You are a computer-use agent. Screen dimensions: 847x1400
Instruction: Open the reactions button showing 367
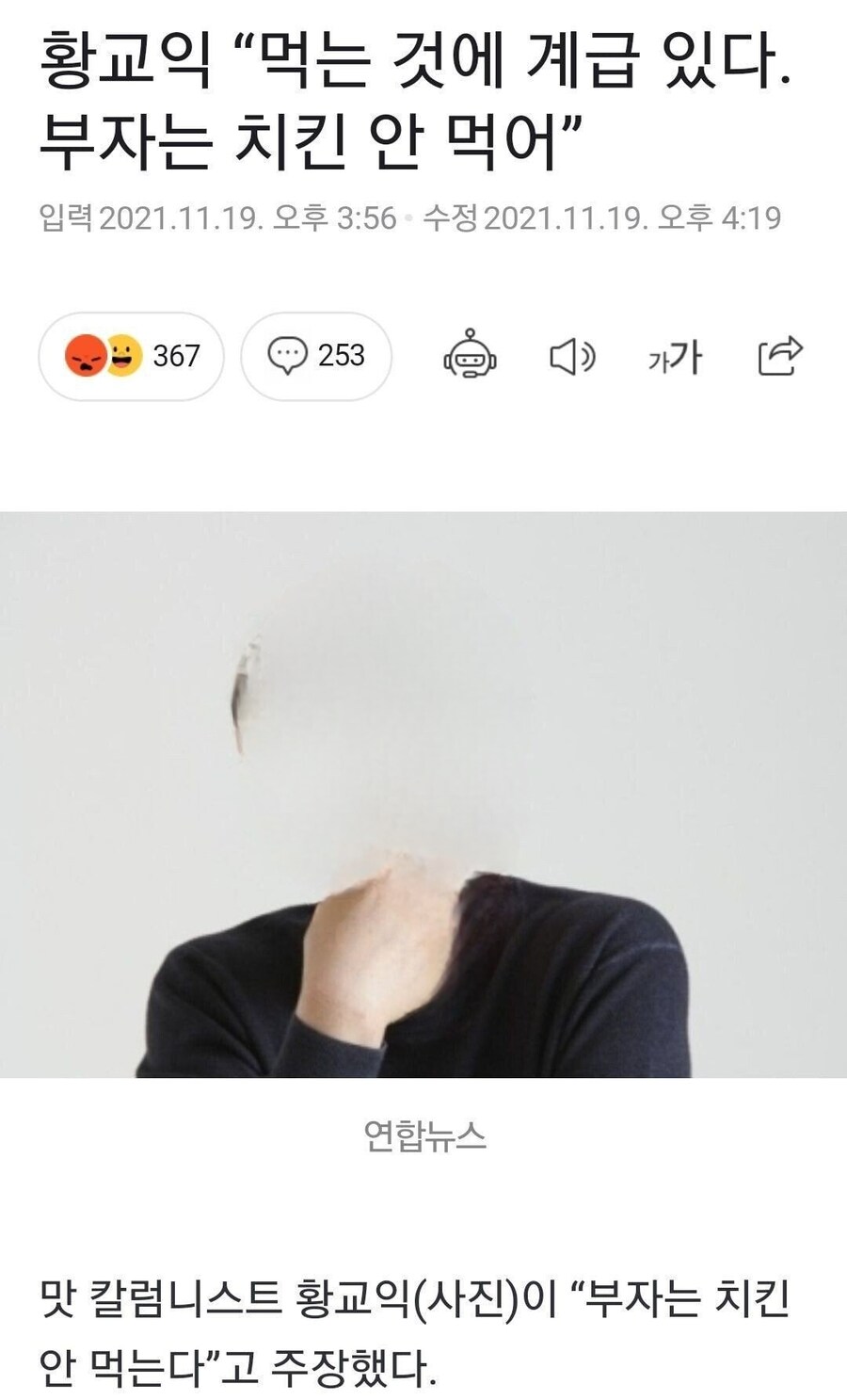click(x=132, y=356)
